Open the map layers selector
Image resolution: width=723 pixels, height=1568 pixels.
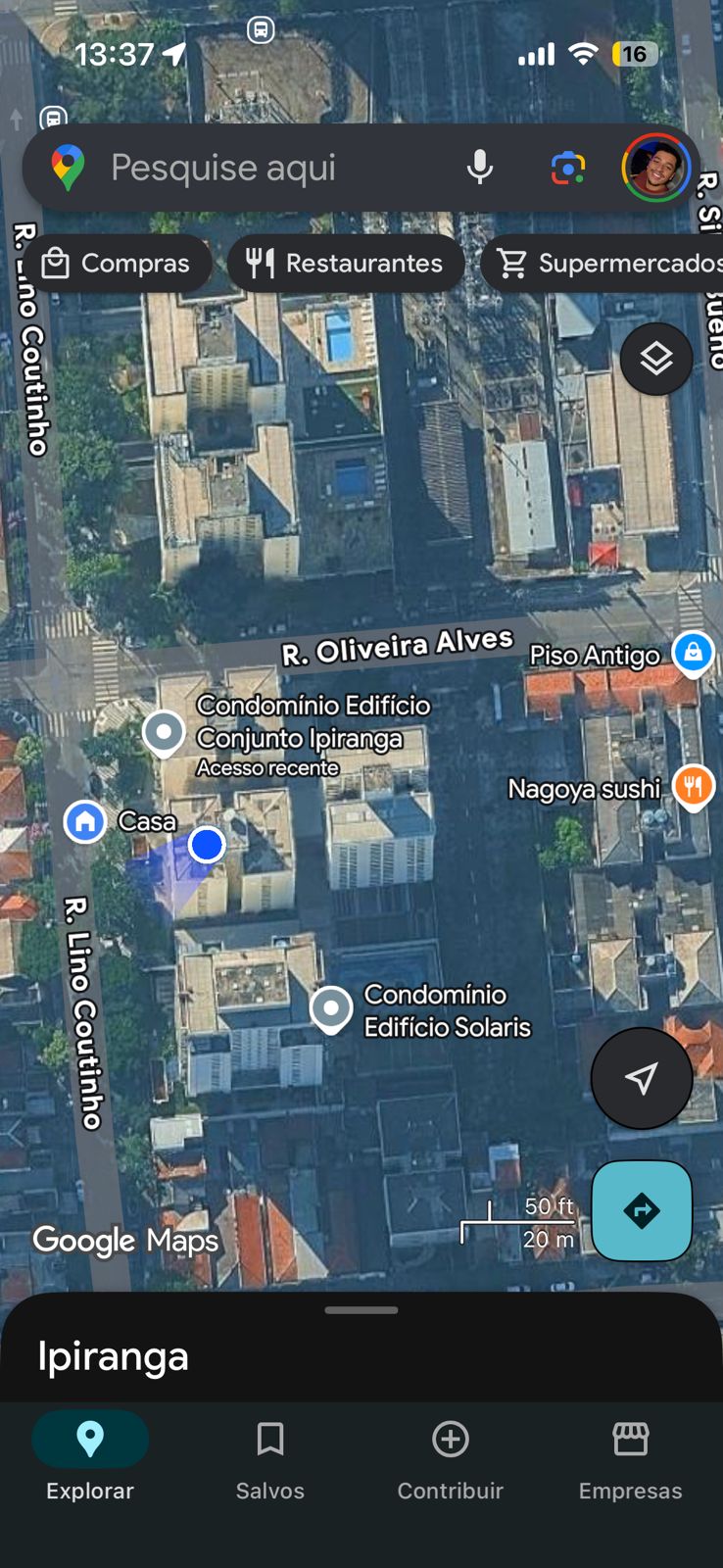coord(655,359)
